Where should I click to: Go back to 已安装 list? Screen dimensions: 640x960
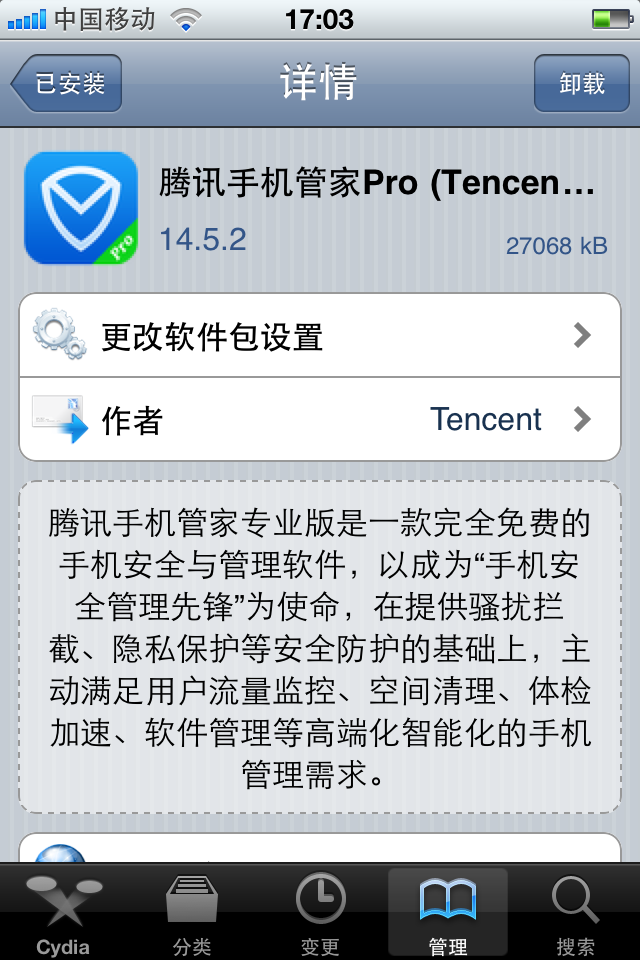[68, 84]
